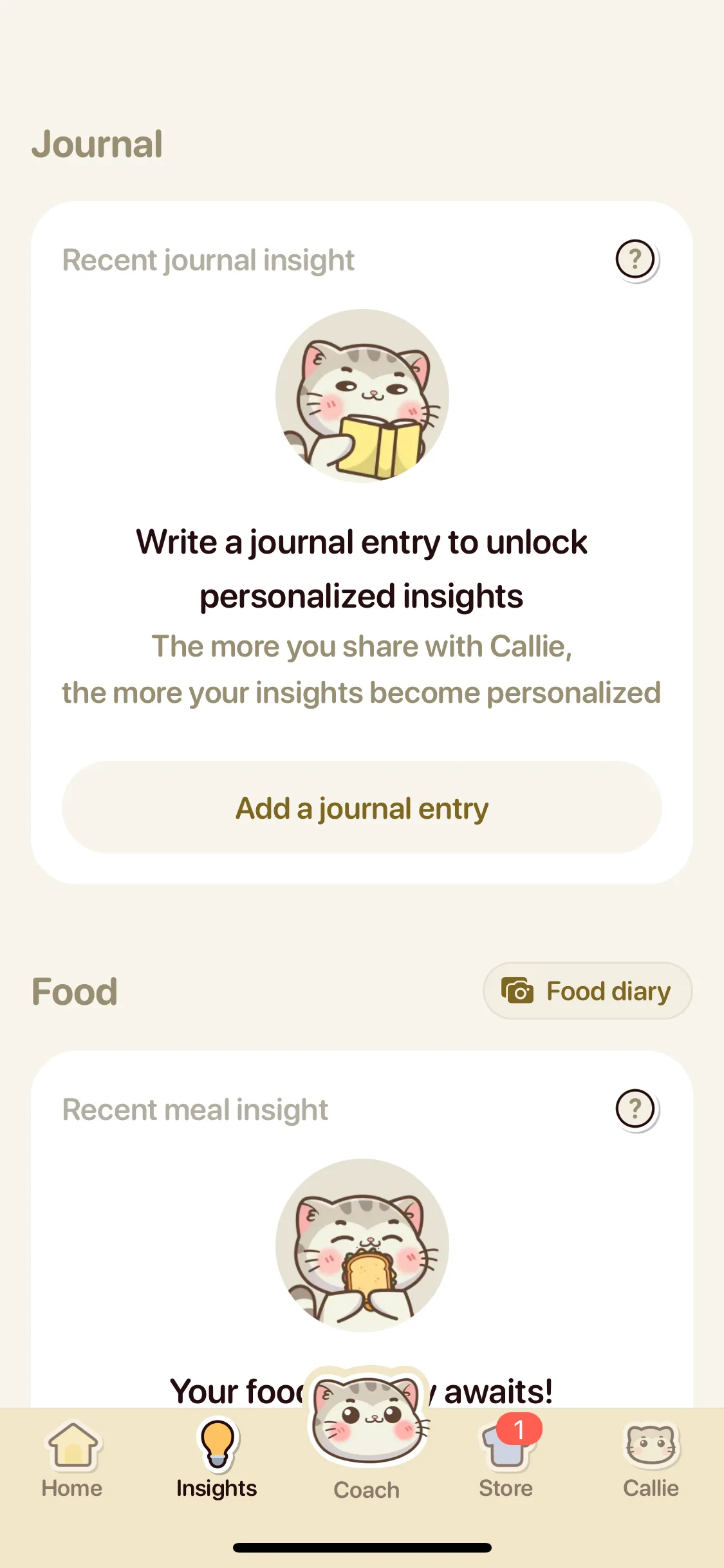The image size is (724, 1568).
Task: Open the Coach tab
Action: click(366, 1442)
